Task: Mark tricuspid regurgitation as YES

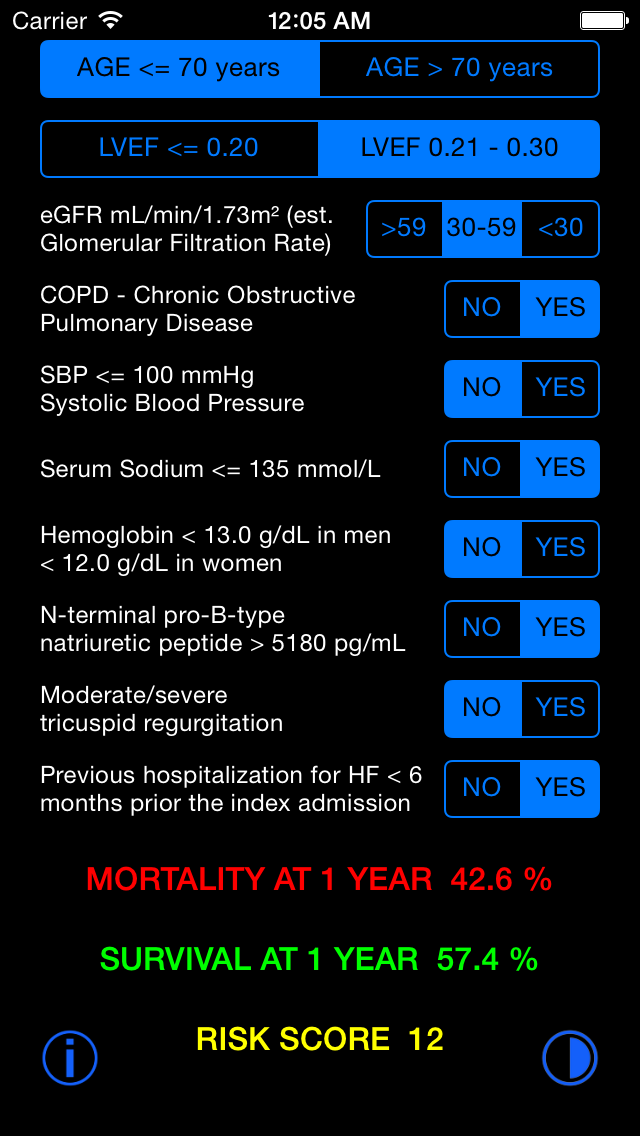Action: tap(560, 709)
